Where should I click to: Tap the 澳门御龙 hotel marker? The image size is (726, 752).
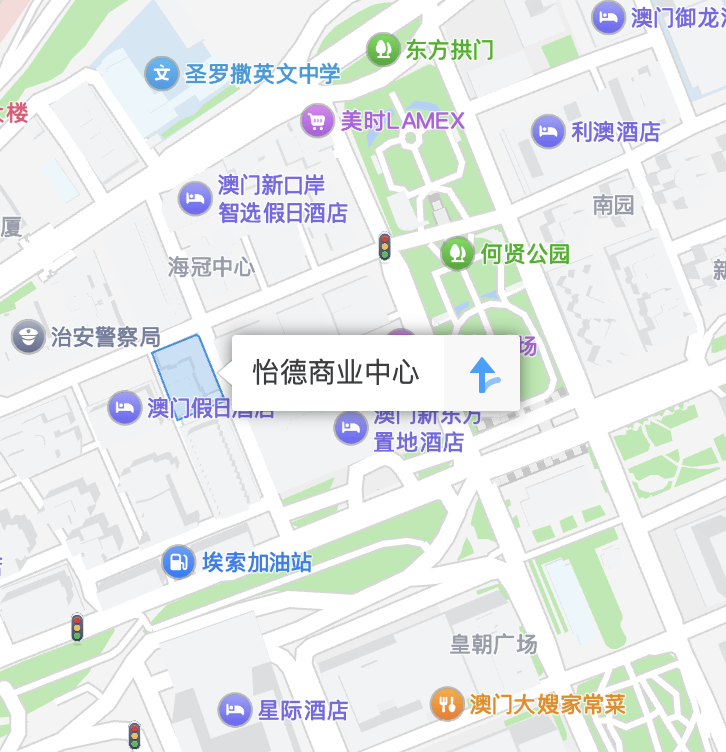click(607, 17)
